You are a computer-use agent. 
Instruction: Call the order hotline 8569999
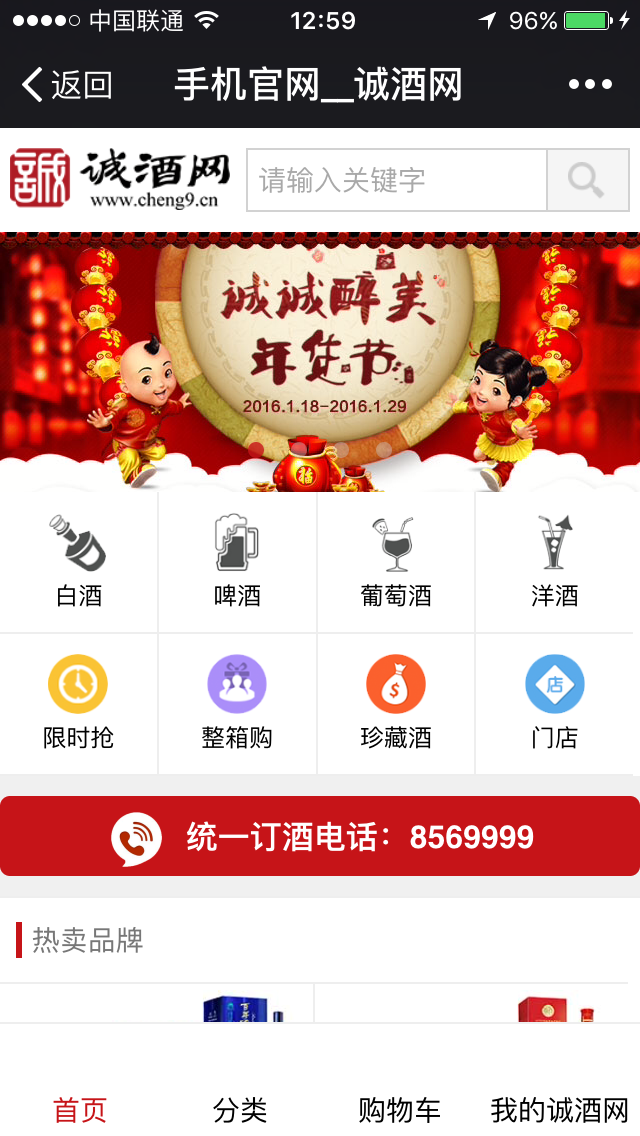[320, 837]
